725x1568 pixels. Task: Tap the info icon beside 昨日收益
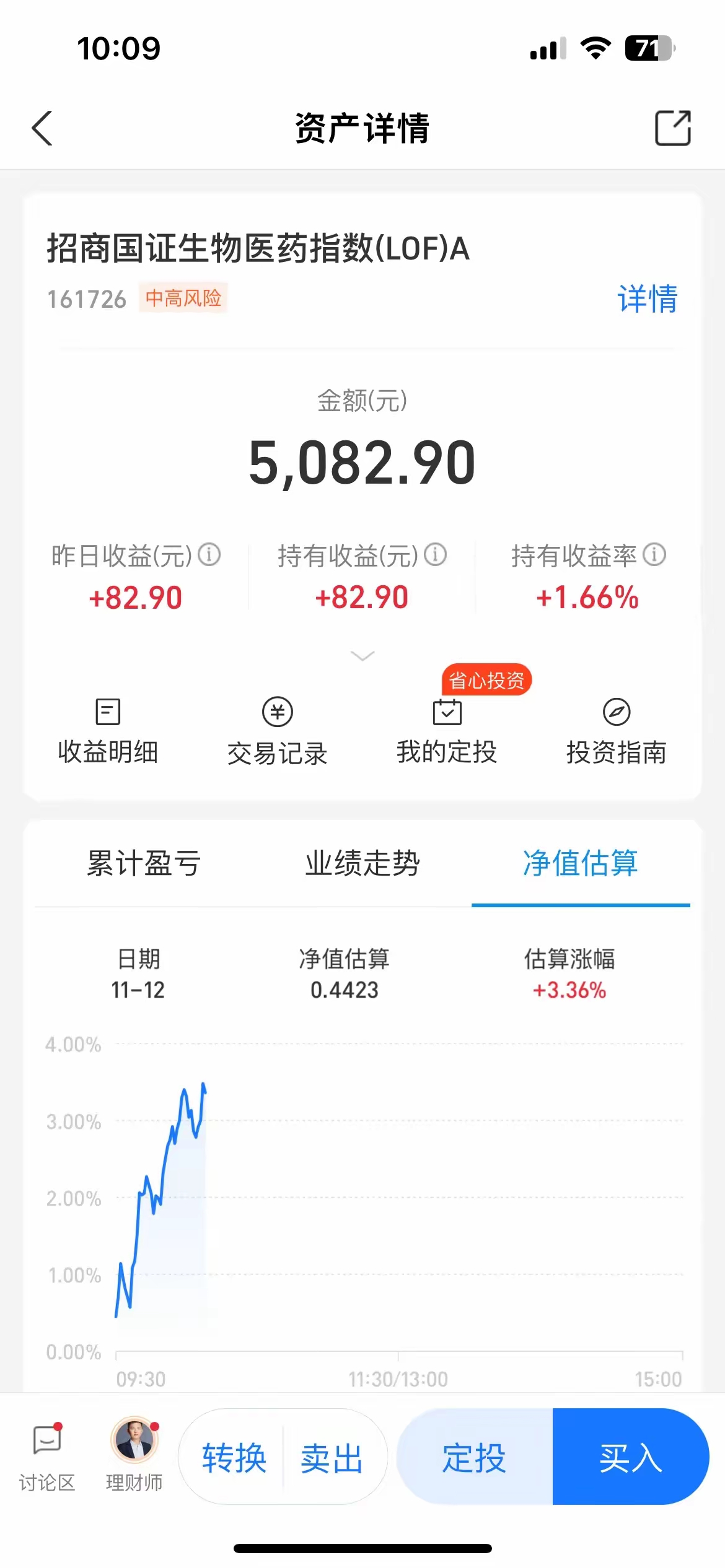pyautogui.click(x=209, y=555)
